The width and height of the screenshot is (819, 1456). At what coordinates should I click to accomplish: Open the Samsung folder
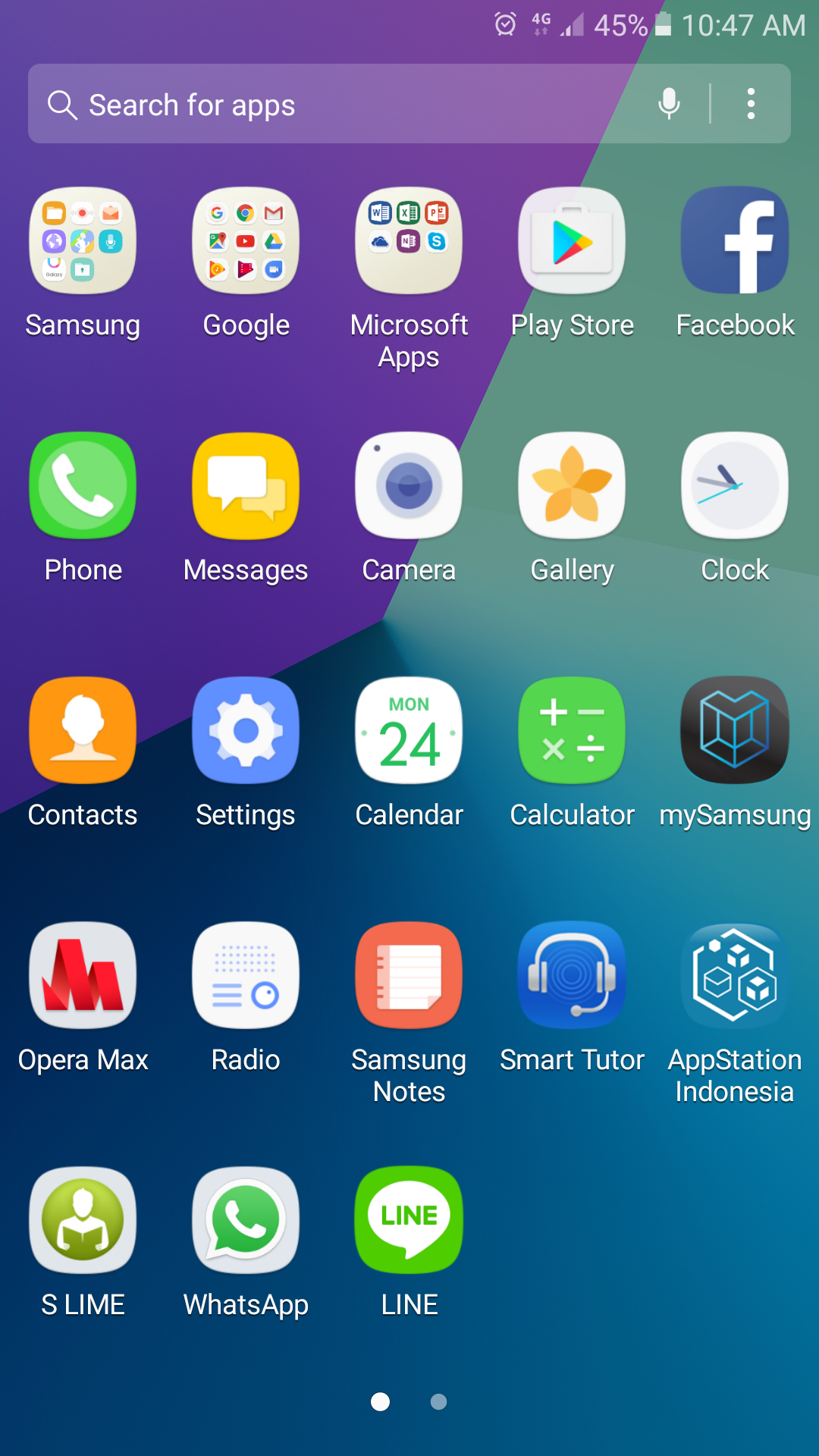83,241
